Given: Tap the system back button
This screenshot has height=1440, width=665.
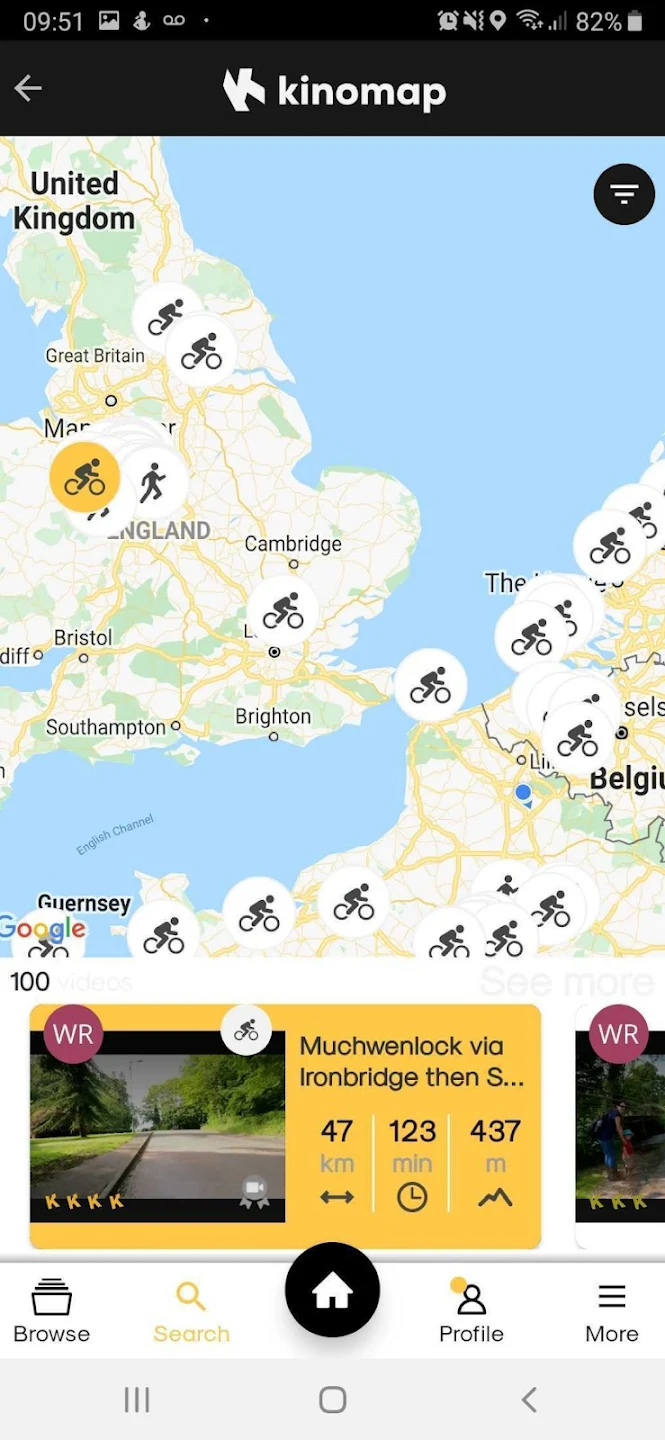Looking at the screenshot, I should [529, 1399].
